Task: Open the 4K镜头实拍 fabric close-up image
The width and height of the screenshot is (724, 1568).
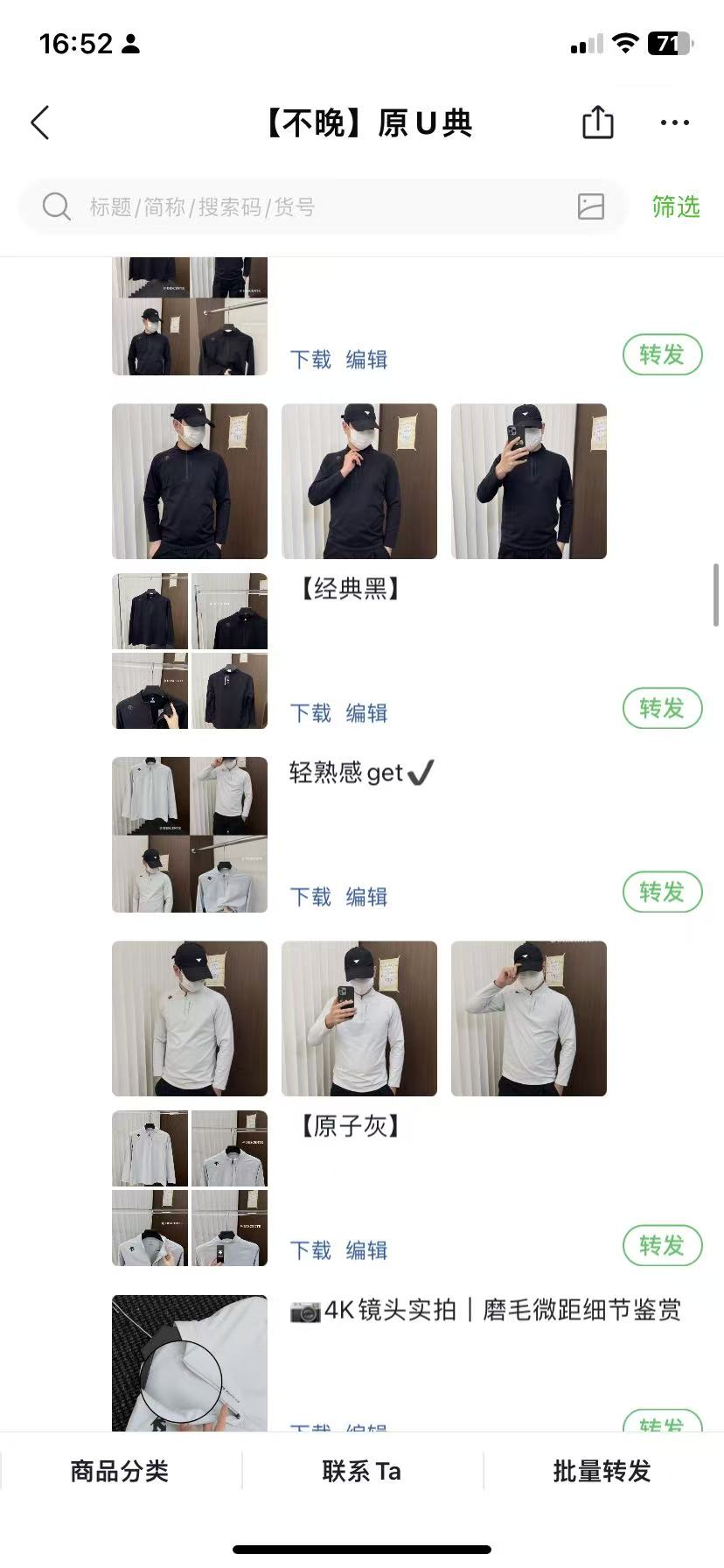Action: [x=190, y=1362]
